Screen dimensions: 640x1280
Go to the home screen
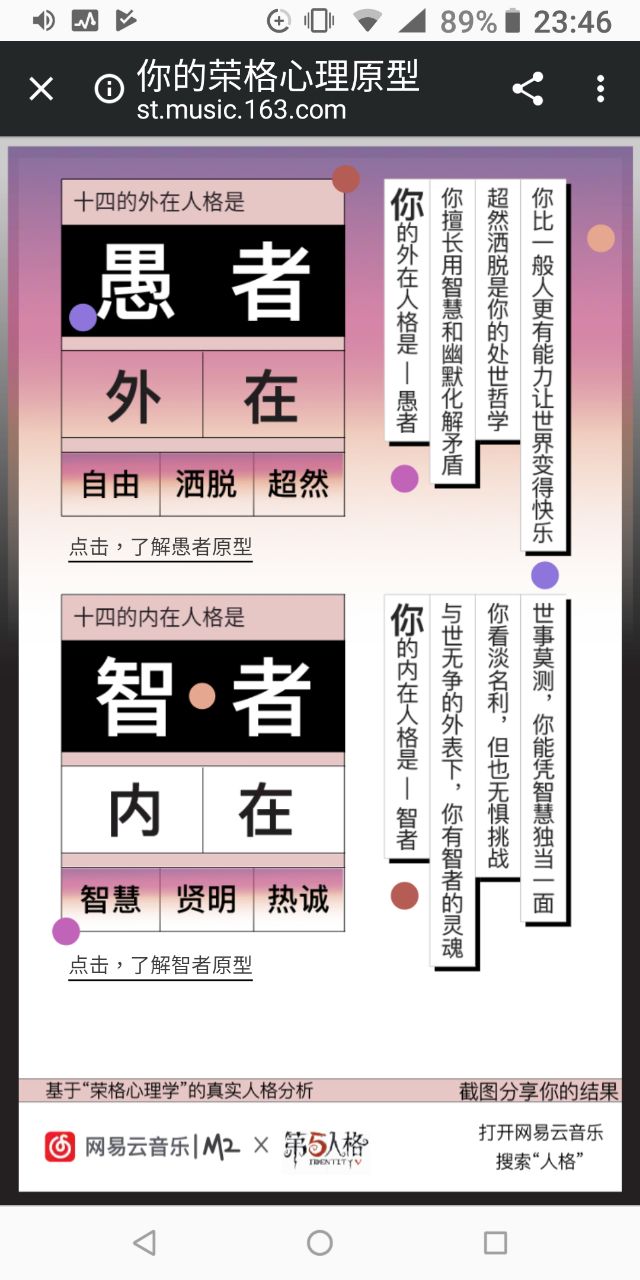320,1243
